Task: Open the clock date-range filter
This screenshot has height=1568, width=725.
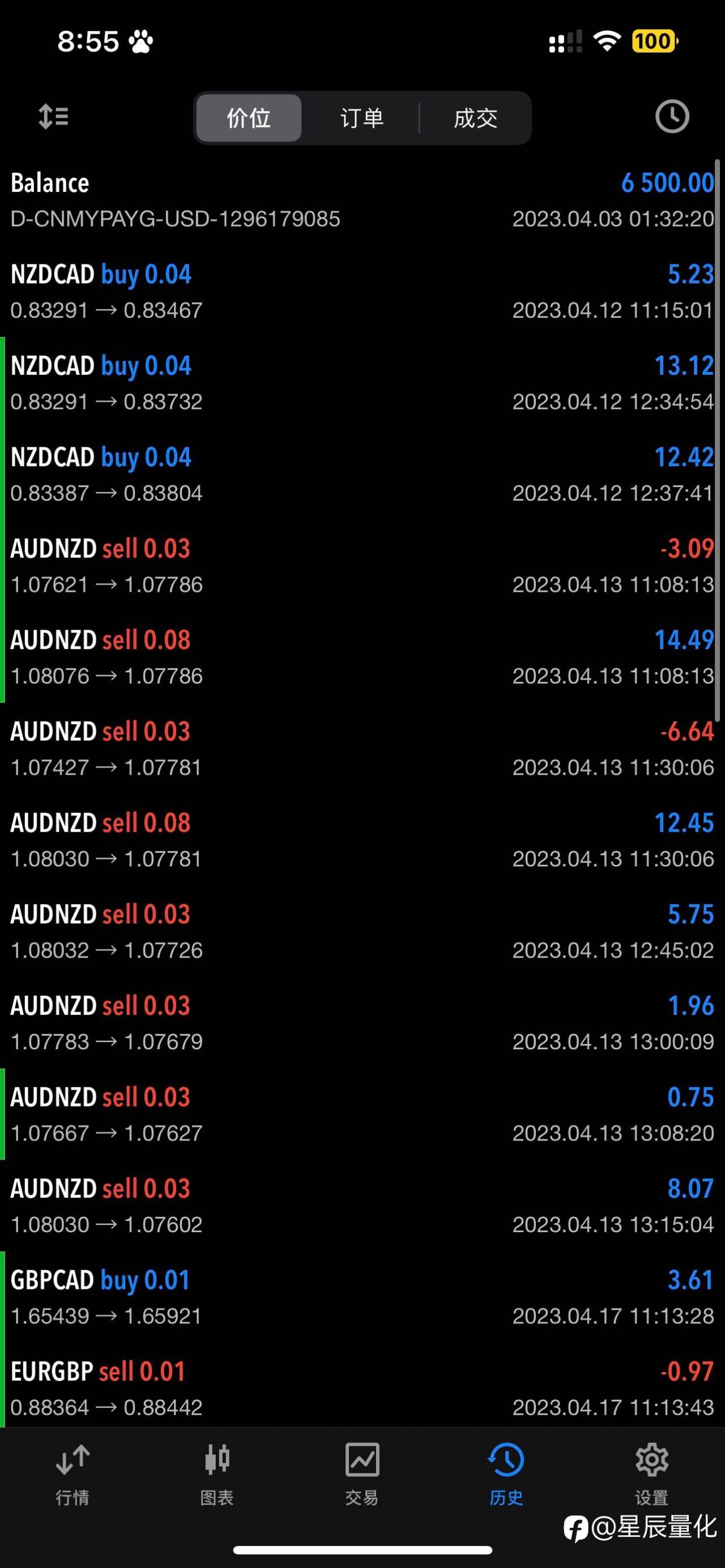Action: [671, 116]
